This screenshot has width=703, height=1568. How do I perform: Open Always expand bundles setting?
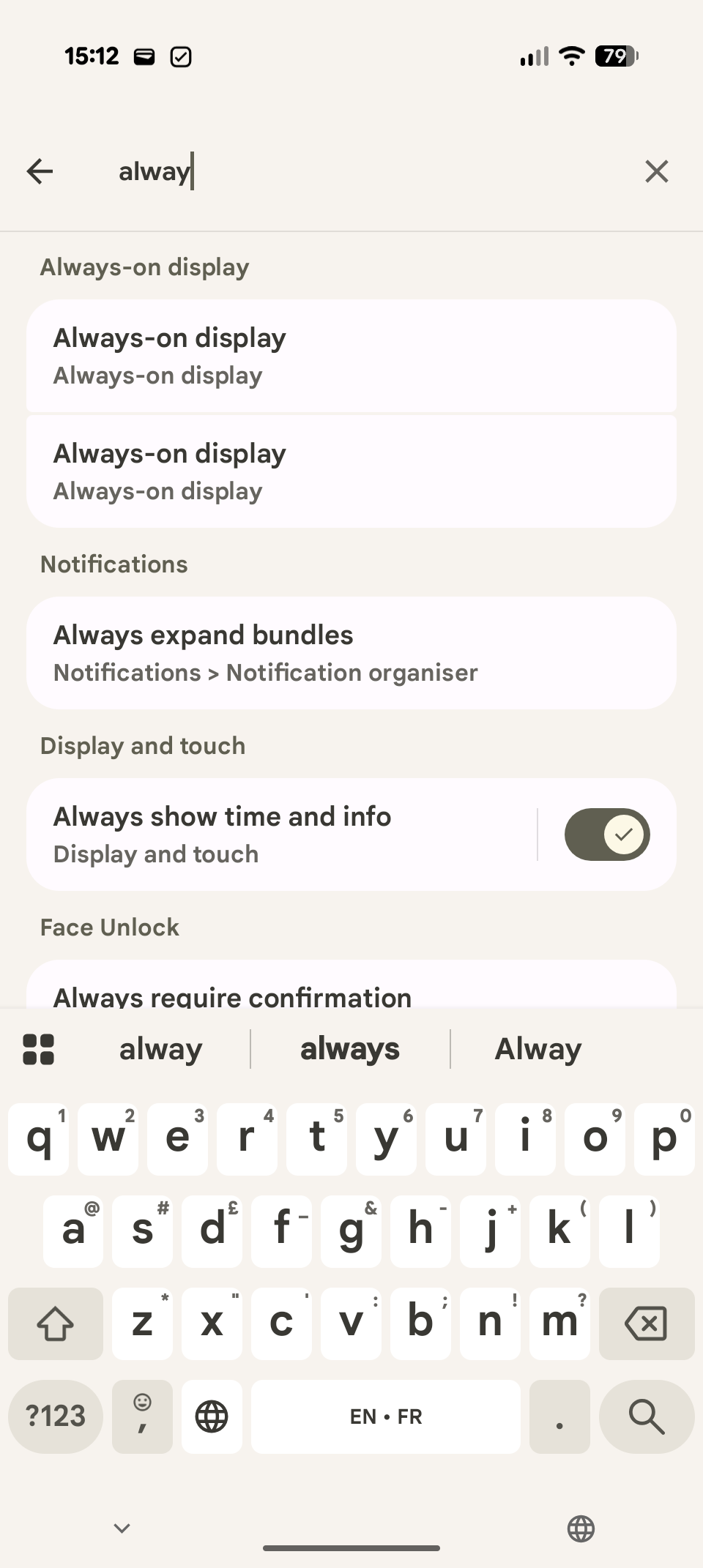(x=351, y=653)
